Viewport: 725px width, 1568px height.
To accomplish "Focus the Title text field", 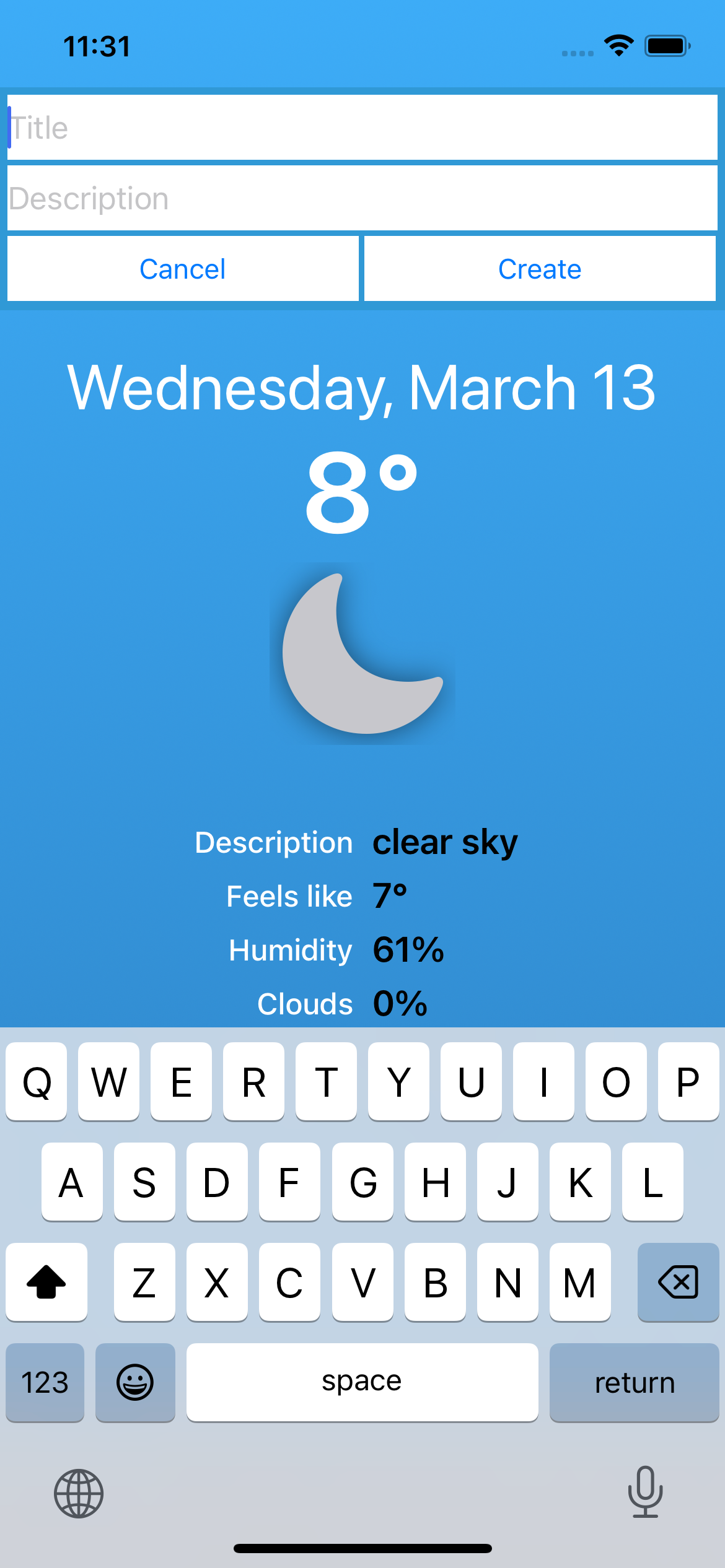I will [x=362, y=128].
